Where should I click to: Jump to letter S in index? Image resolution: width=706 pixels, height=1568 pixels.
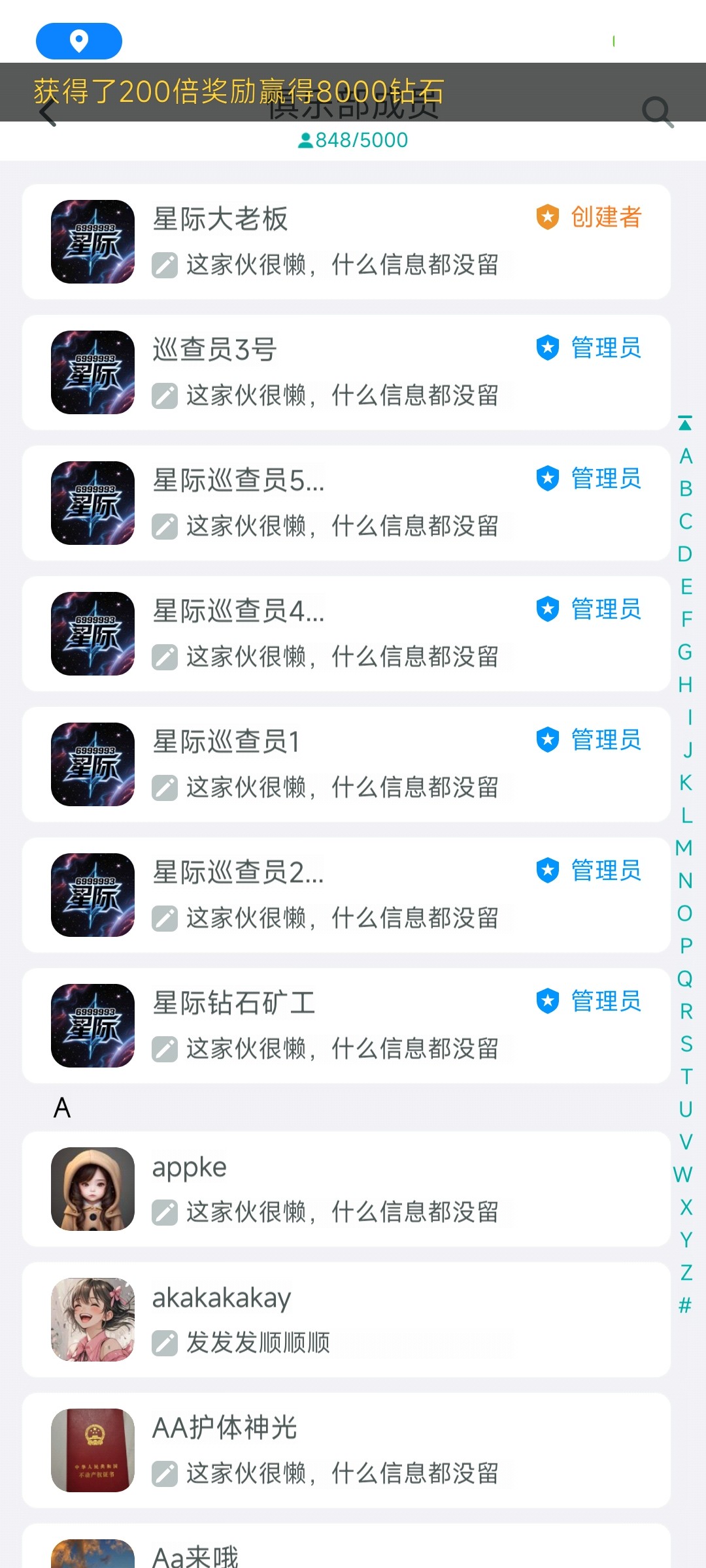(686, 1044)
